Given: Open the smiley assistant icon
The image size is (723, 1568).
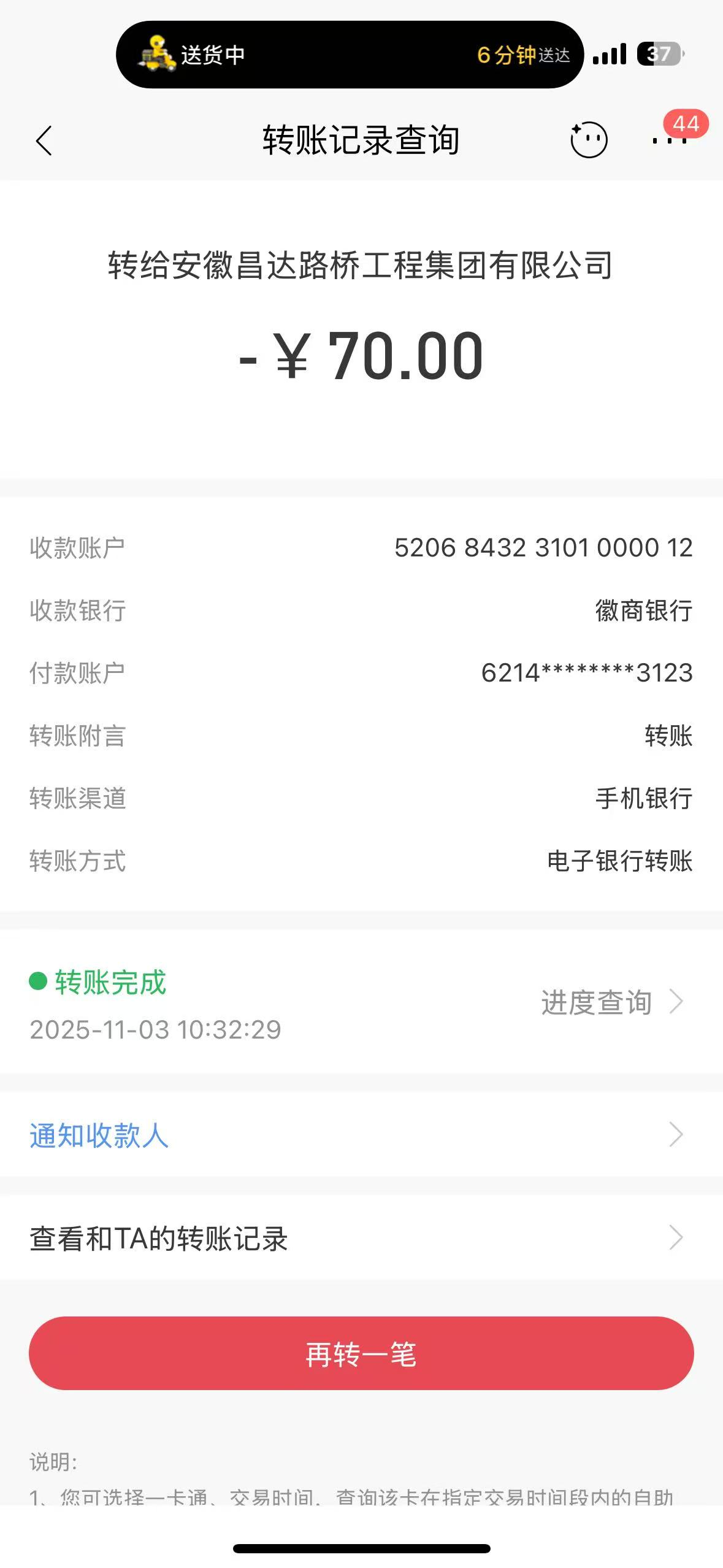Looking at the screenshot, I should point(589,140).
